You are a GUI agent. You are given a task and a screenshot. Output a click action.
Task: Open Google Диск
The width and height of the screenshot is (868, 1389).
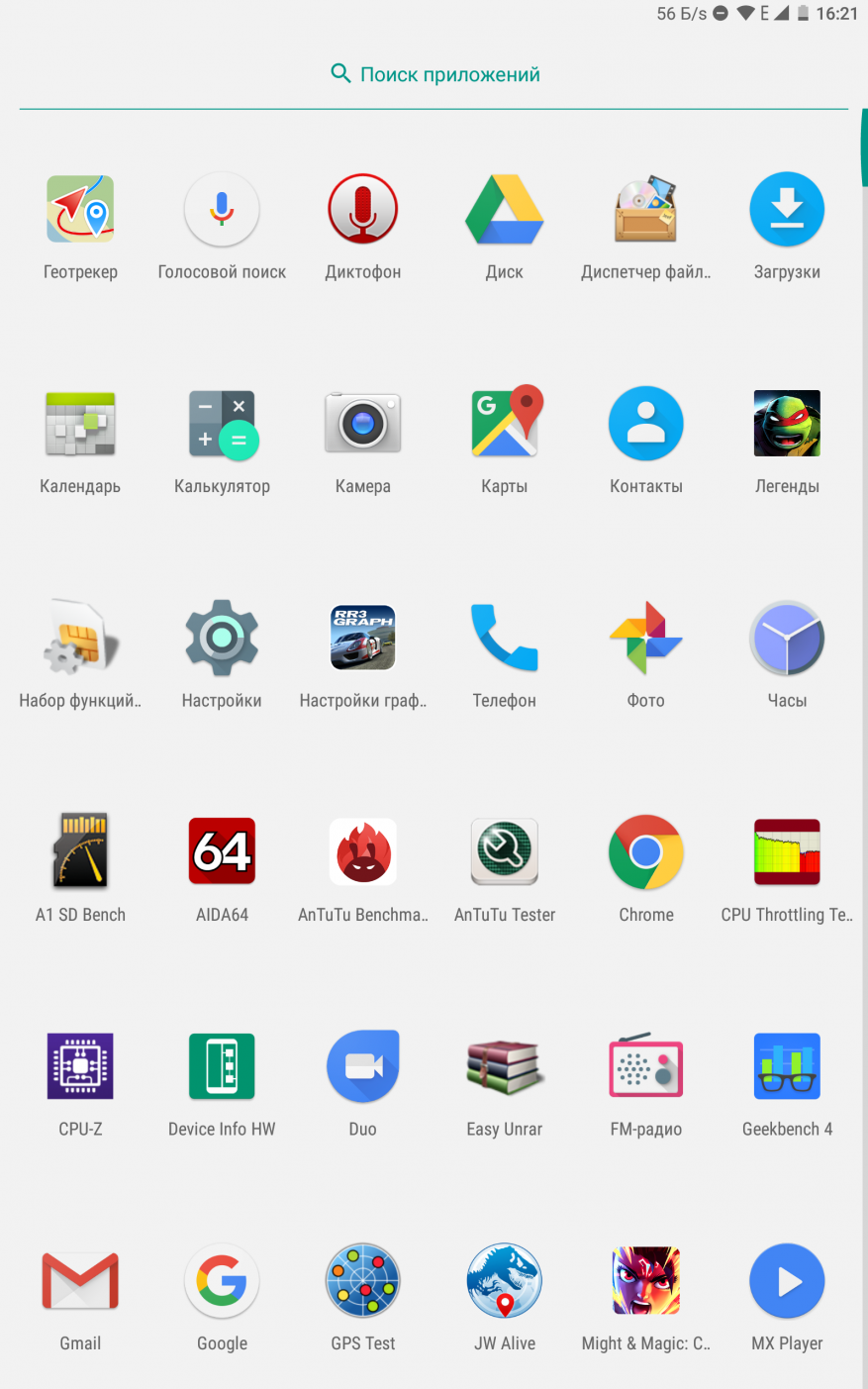[505, 210]
